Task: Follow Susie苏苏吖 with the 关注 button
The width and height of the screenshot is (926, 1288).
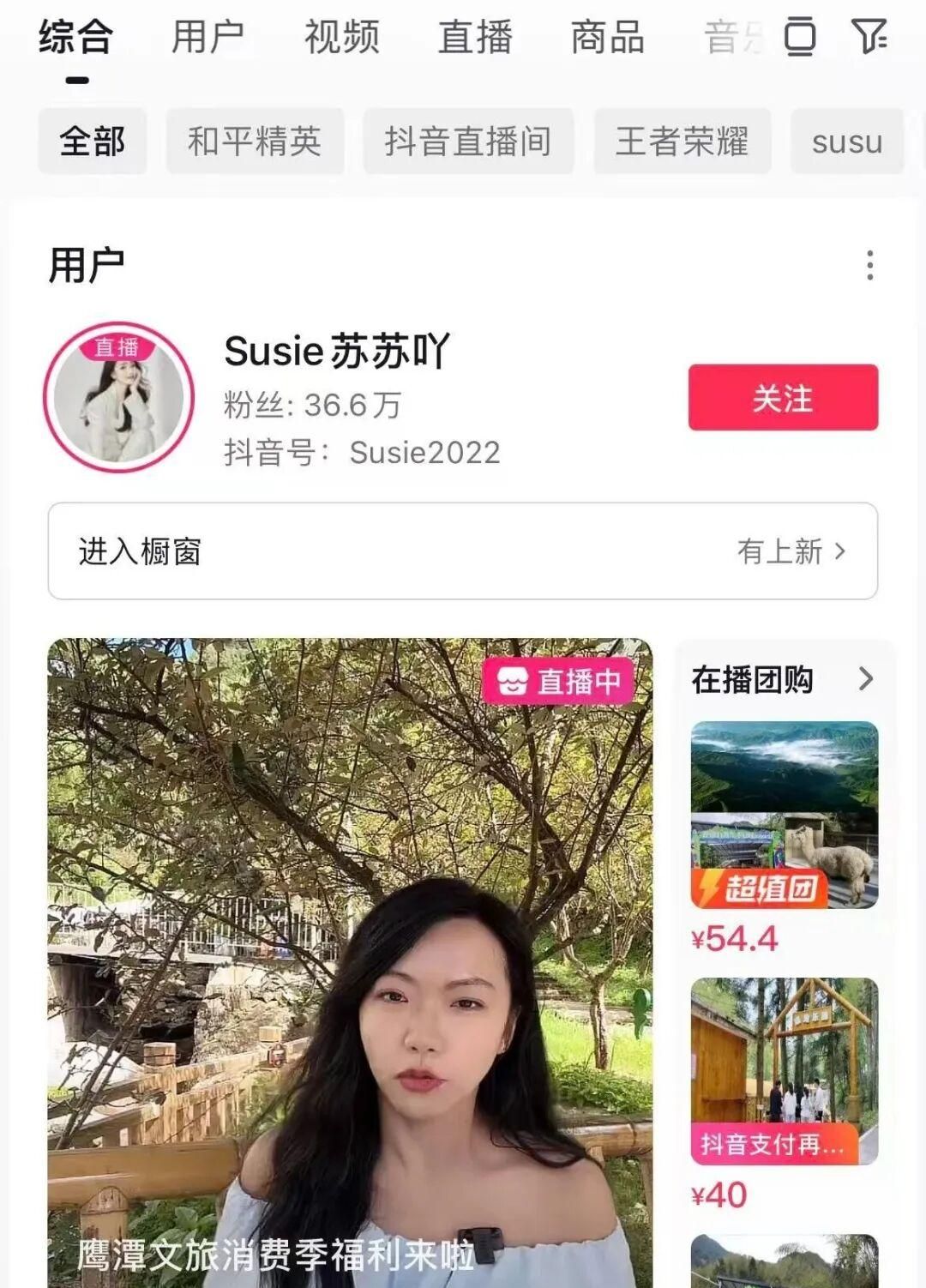Action: pyautogui.click(x=783, y=398)
